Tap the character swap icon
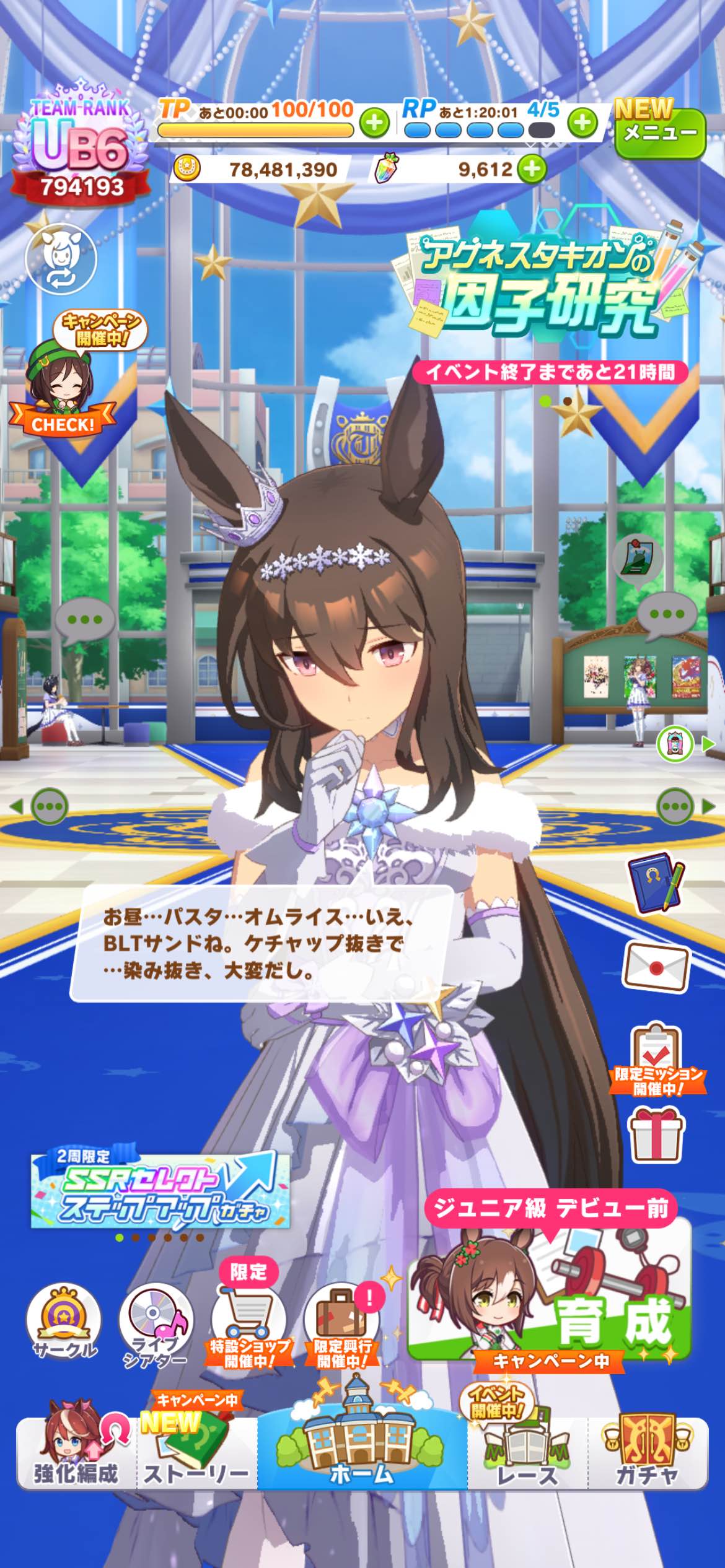This screenshot has width=725, height=1568. (61, 259)
